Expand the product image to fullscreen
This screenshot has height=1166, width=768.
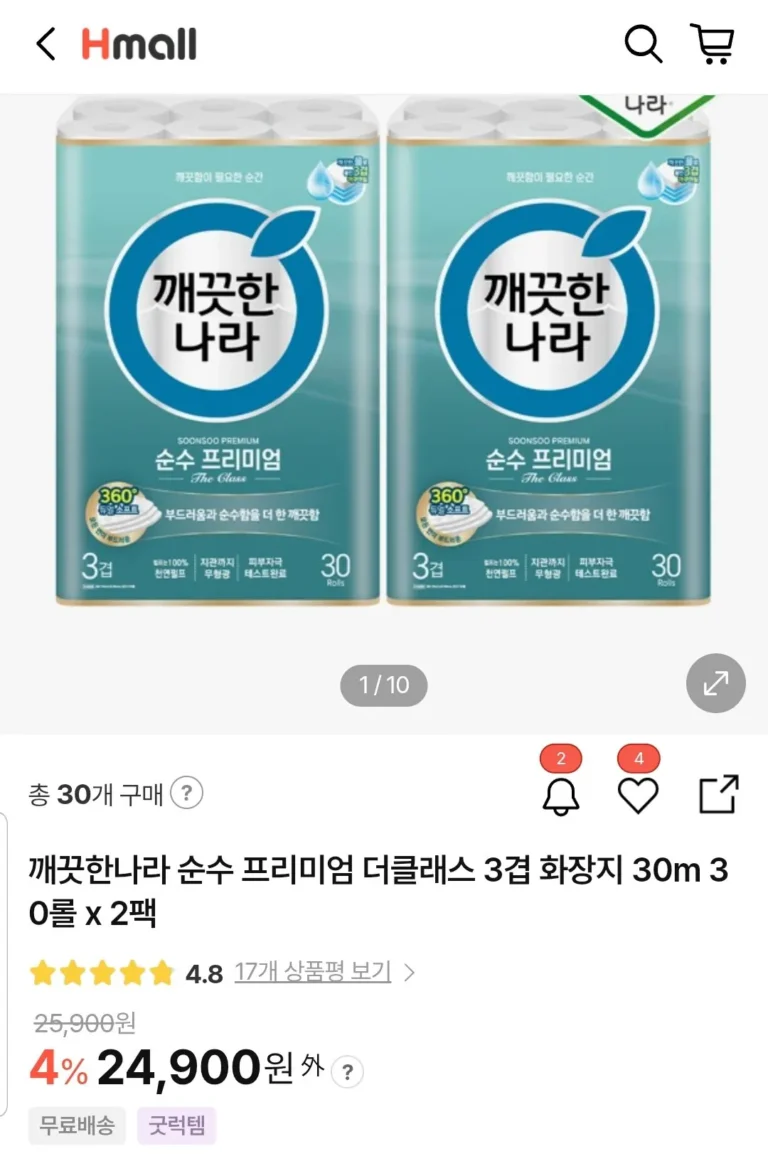tap(716, 684)
